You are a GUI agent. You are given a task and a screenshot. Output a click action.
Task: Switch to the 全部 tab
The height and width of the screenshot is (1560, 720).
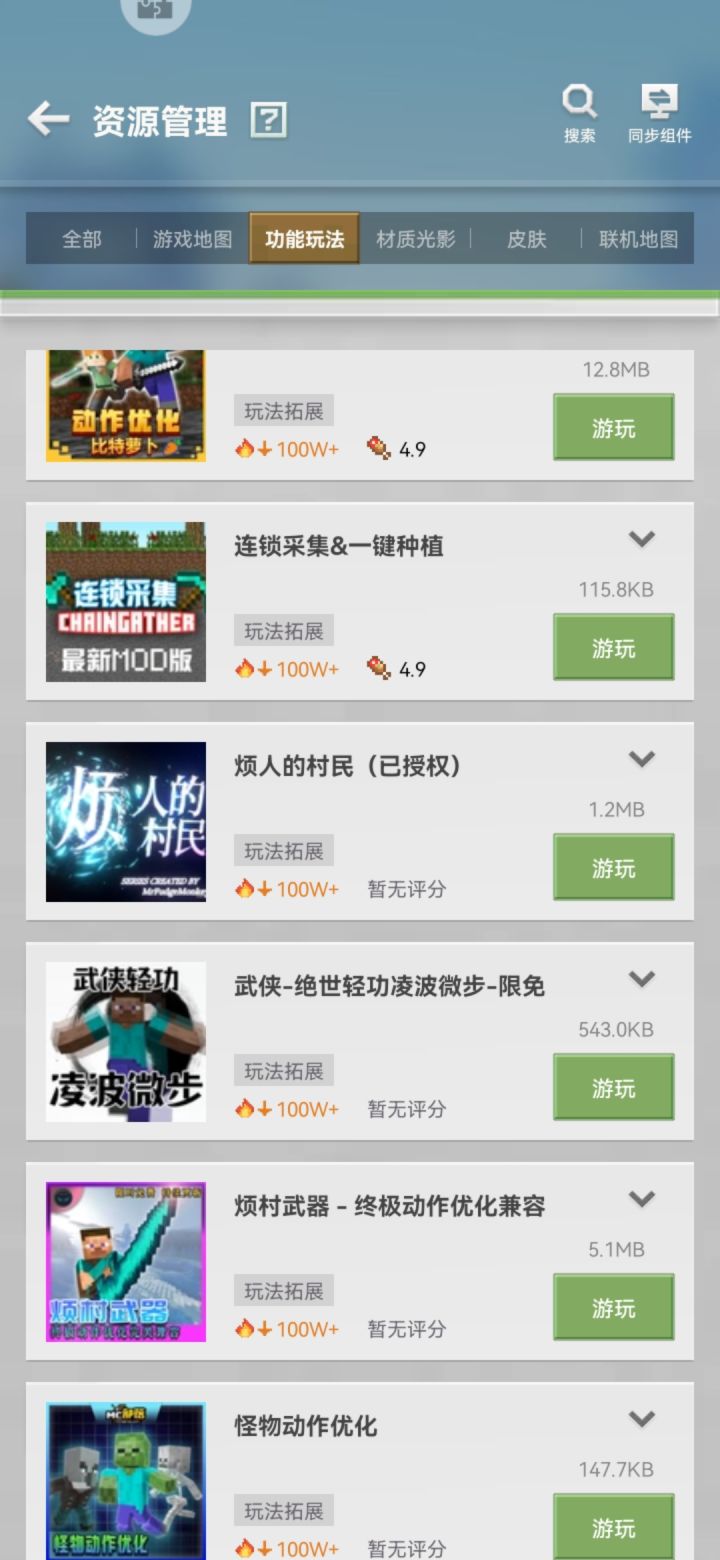pos(82,239)
